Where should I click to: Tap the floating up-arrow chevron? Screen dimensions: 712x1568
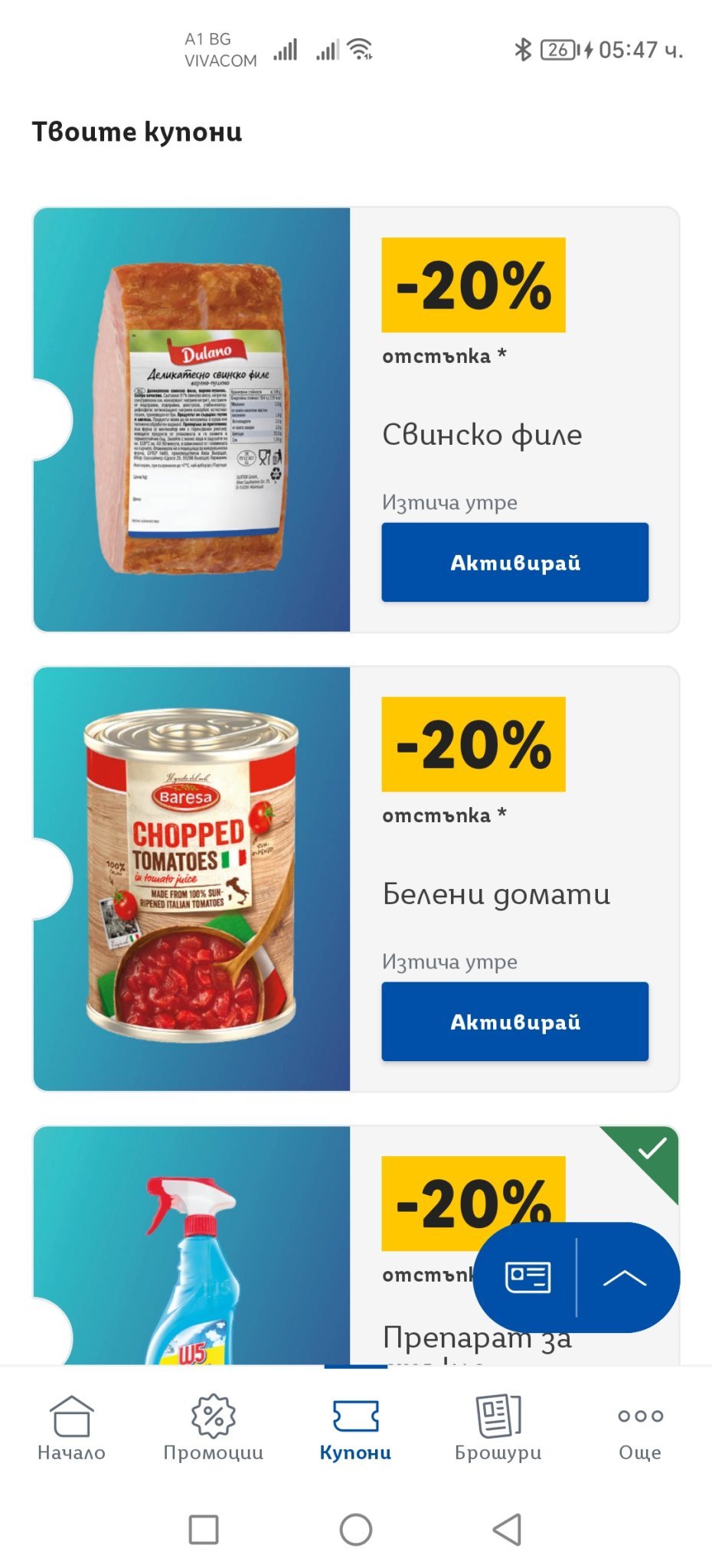pos(625,1277)
